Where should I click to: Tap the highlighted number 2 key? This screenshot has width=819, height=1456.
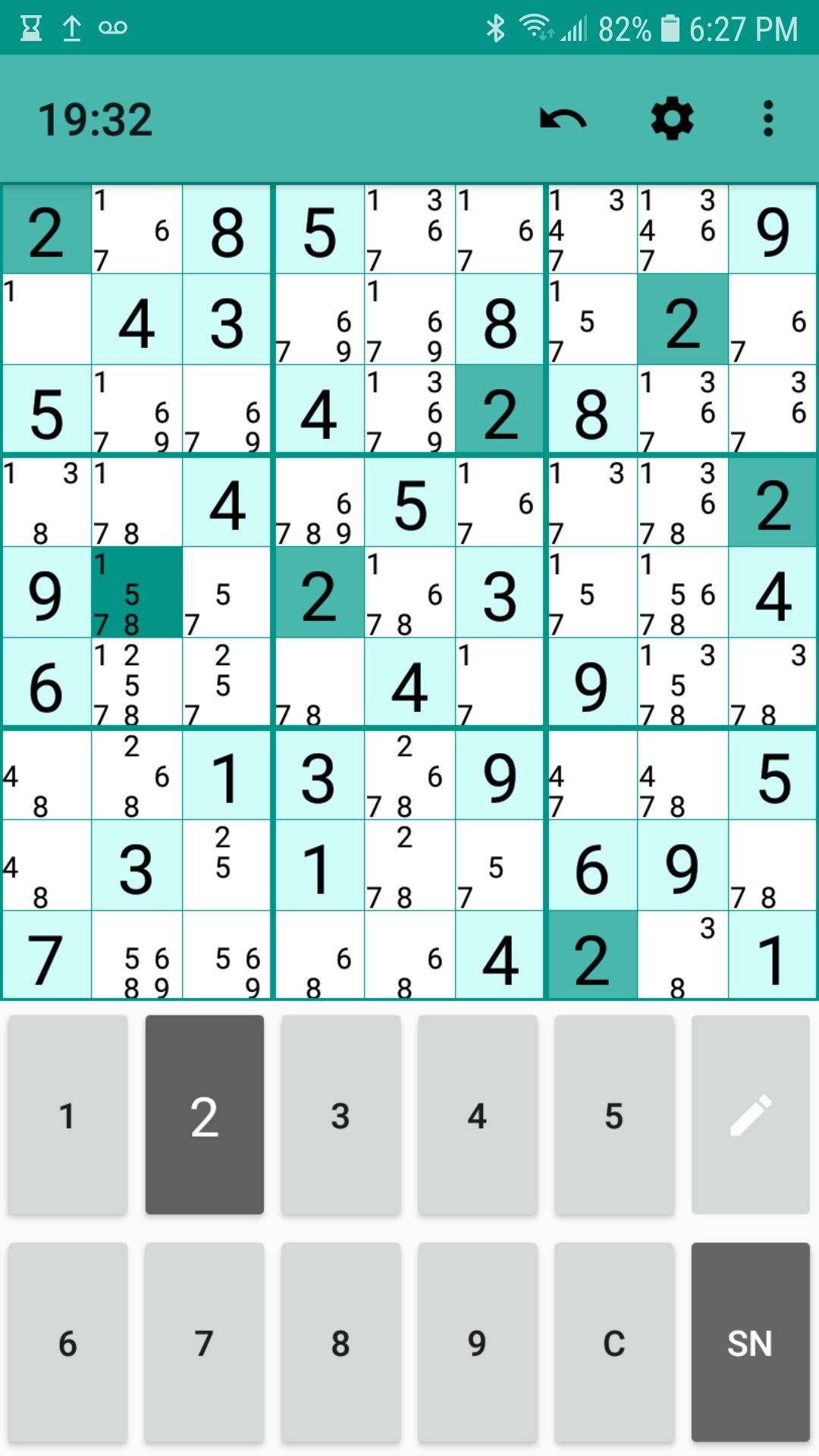pyautogui.click(x=205, y=1115)
